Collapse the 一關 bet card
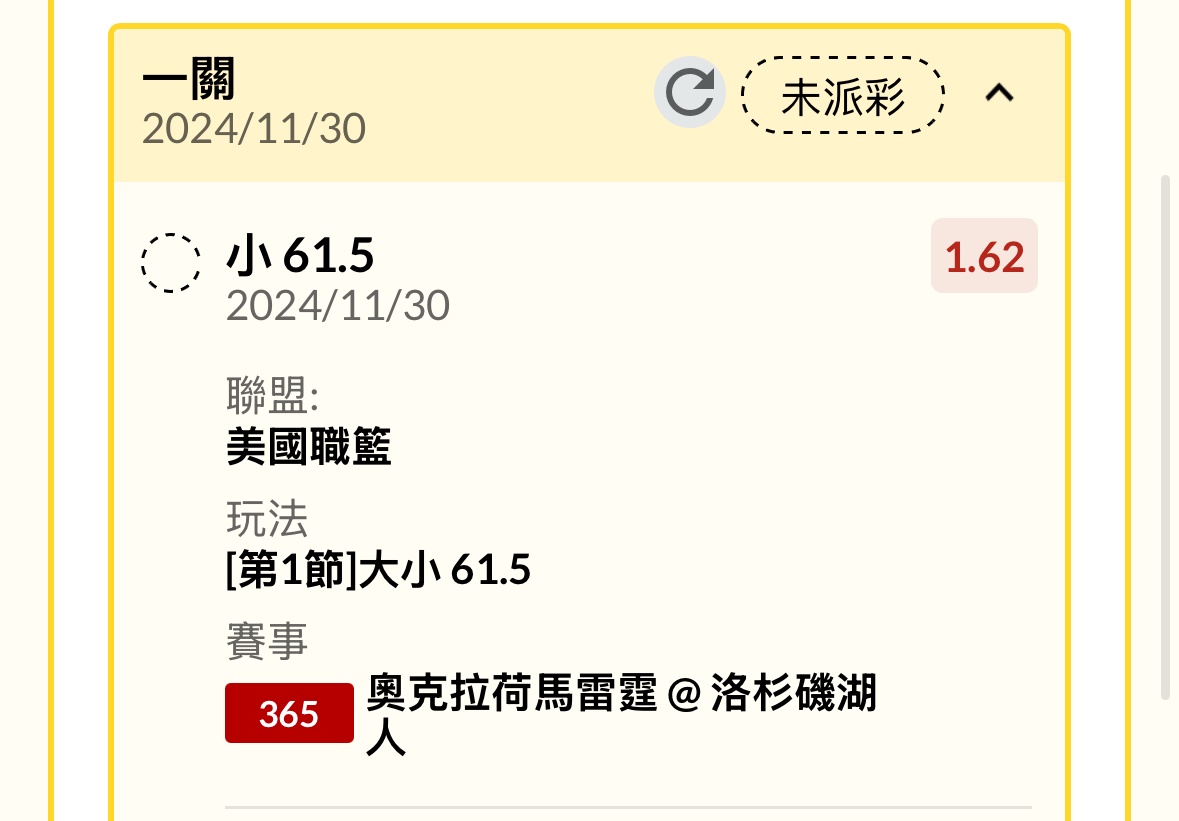 [999, 94]
